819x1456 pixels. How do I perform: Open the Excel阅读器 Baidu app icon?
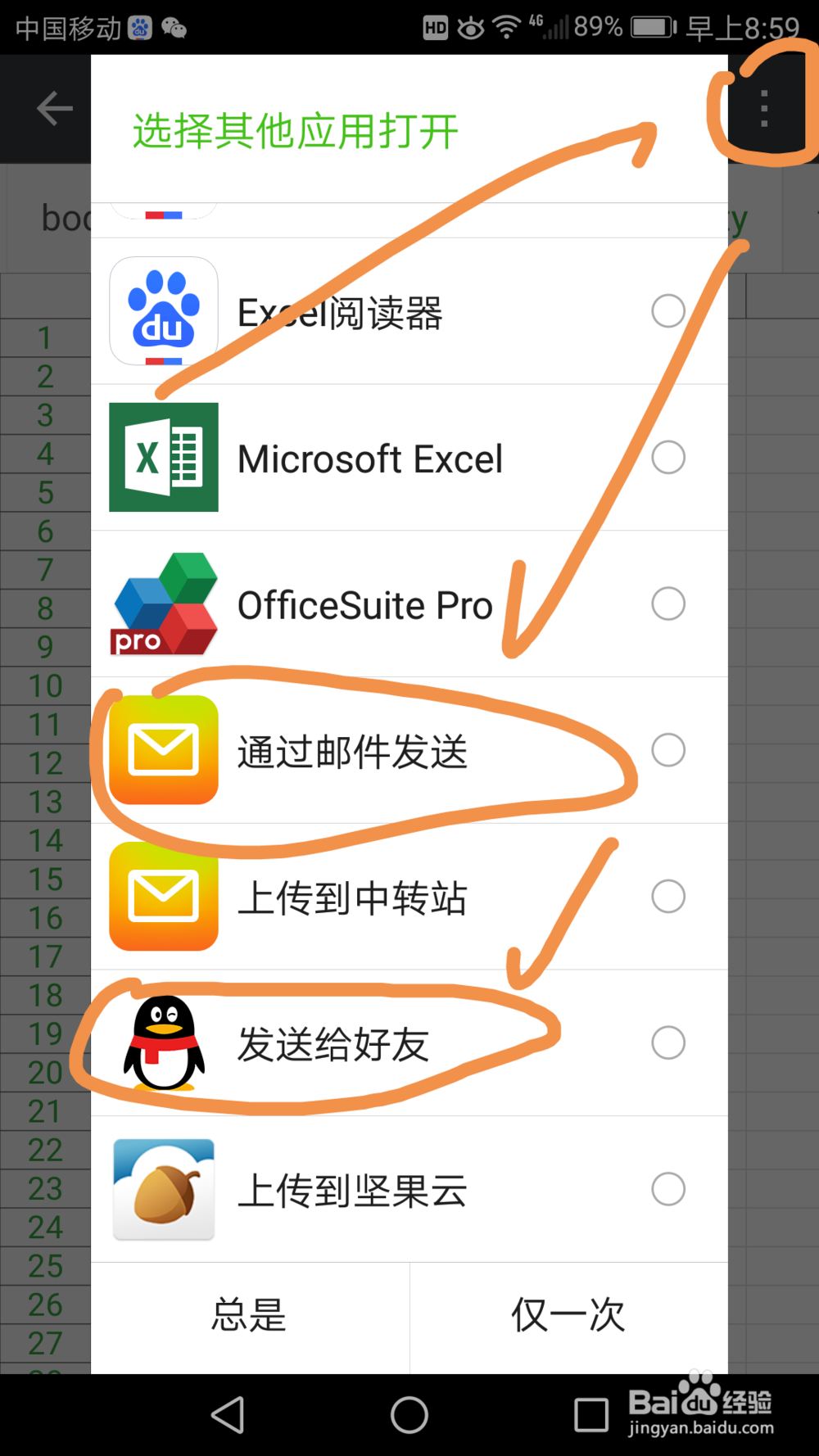163,311
